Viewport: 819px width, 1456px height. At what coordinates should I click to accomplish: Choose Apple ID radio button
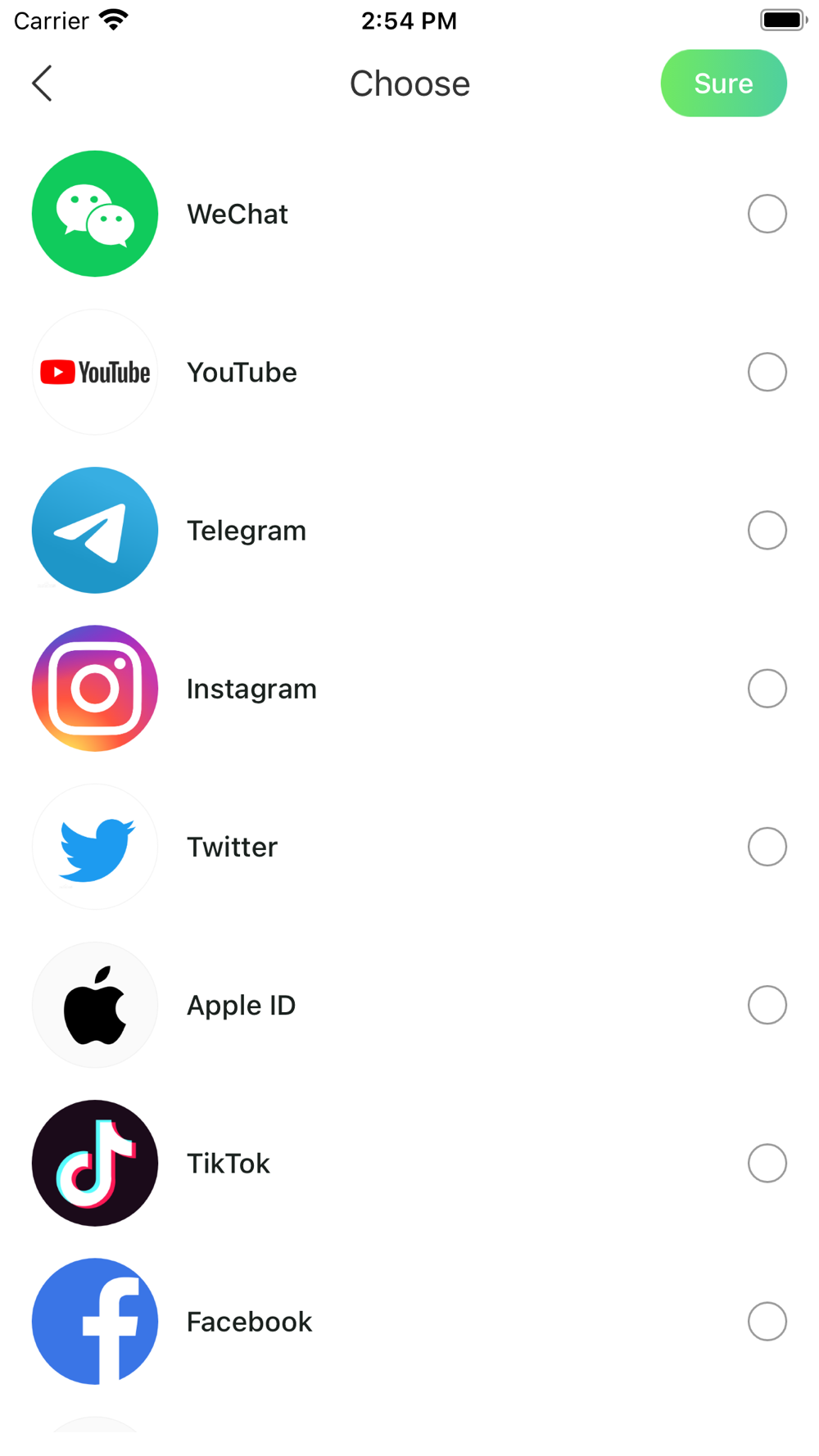pos(767,1005)
